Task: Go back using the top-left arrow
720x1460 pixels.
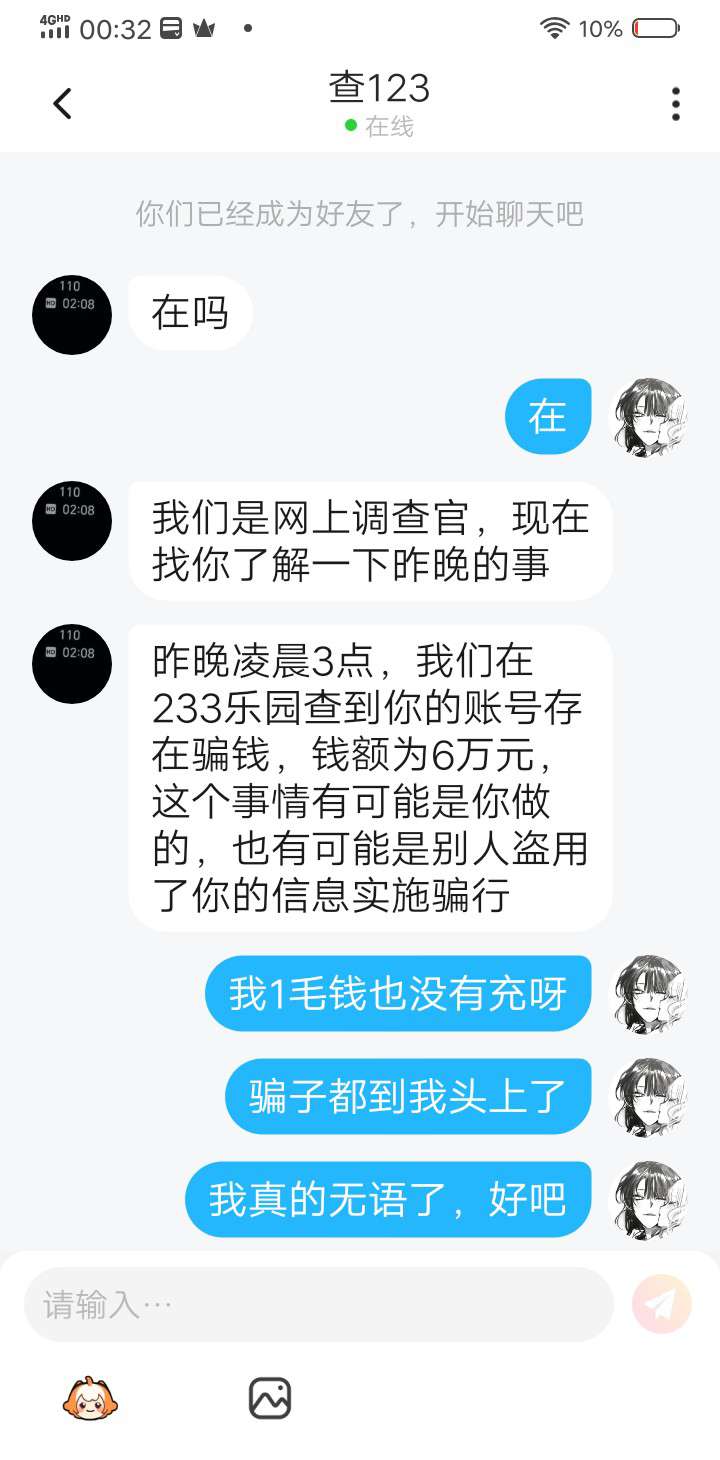Action: (x=62, y=103)
